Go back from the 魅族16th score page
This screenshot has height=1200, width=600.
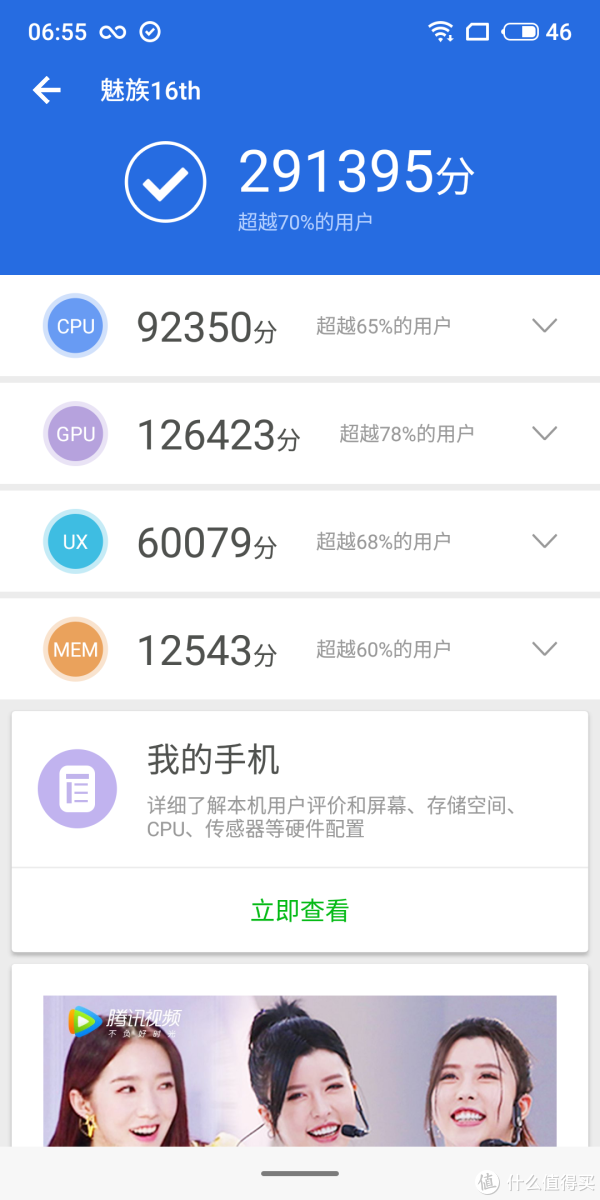(x=47, y=91)
